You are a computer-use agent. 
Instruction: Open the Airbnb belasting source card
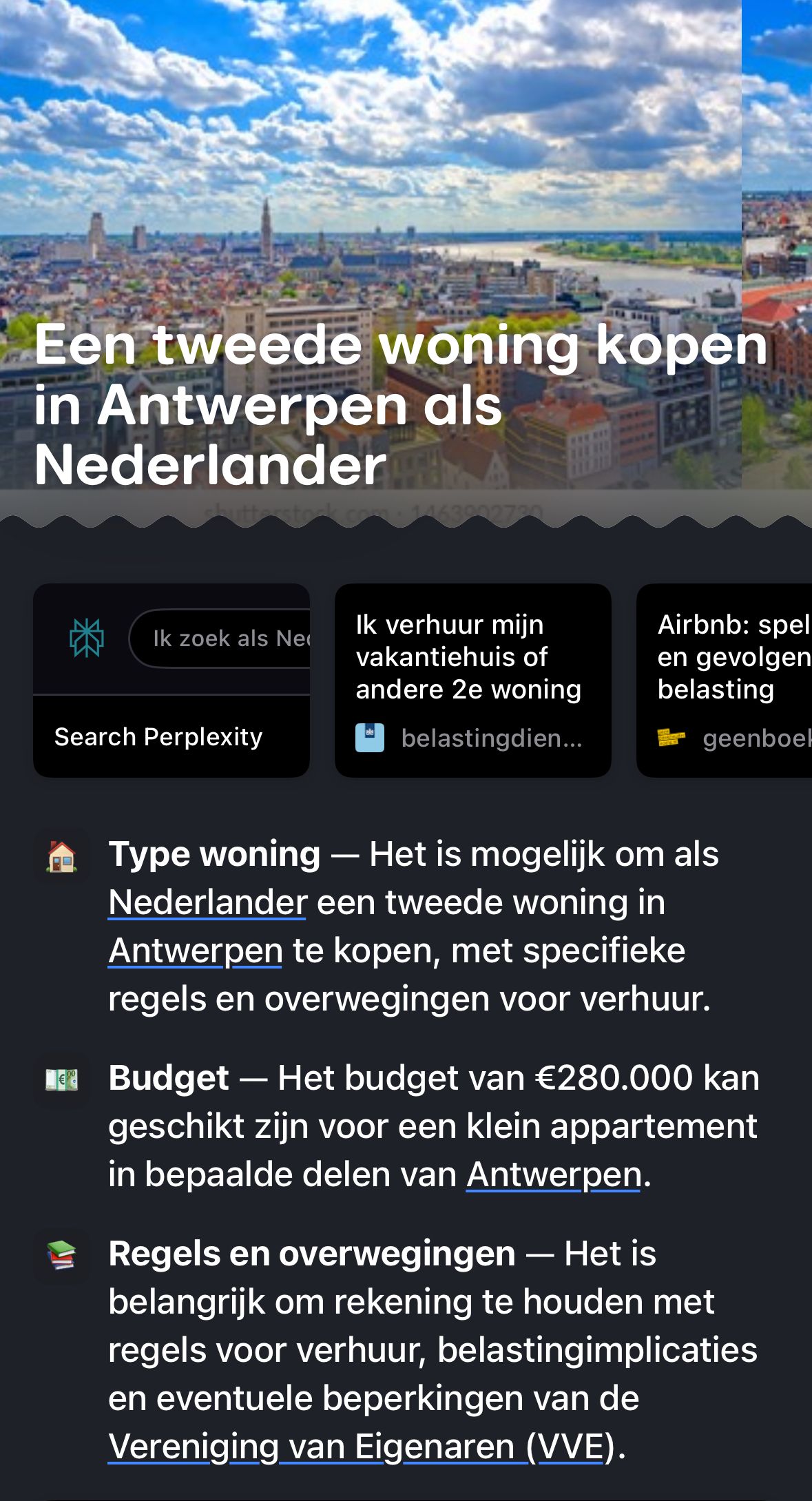[725, 681]
